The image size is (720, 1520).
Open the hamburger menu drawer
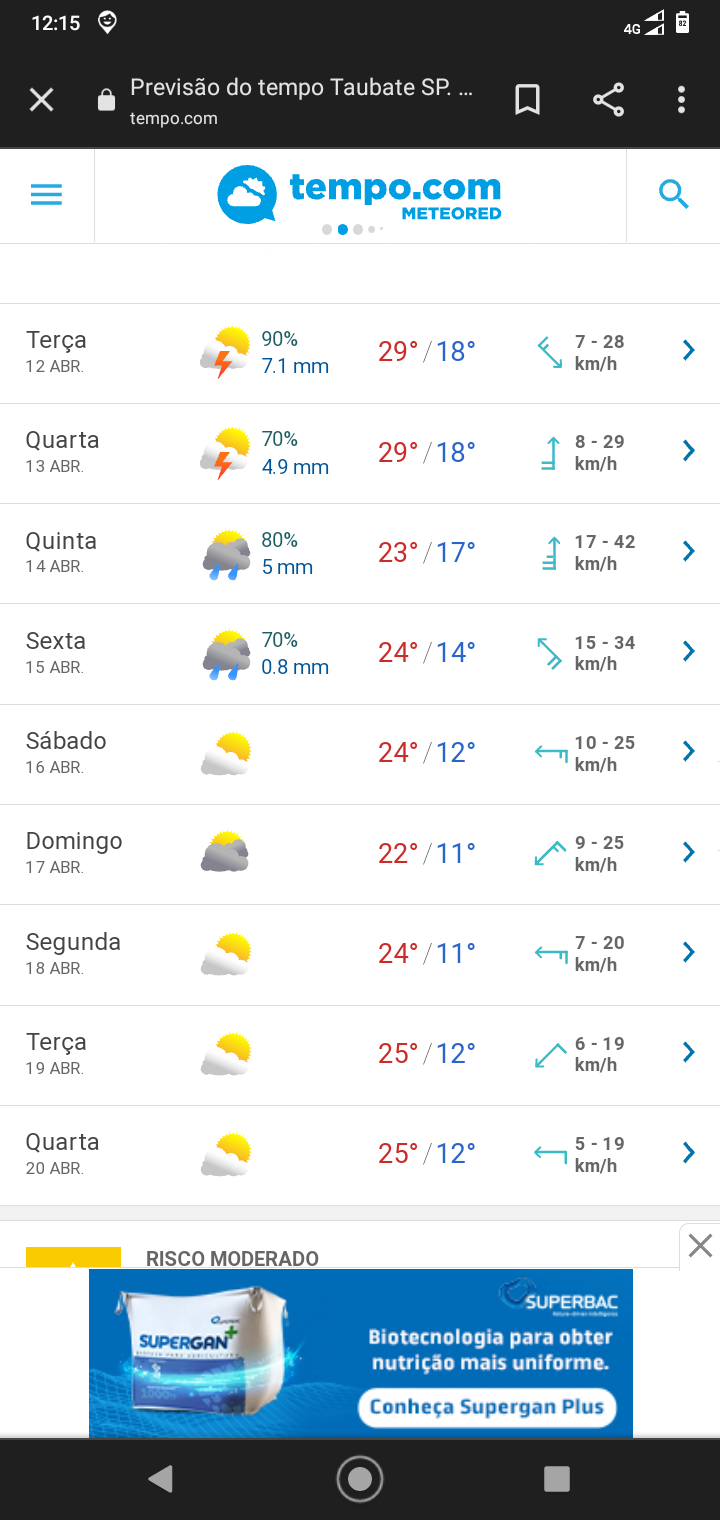click(x=47, y=195)
